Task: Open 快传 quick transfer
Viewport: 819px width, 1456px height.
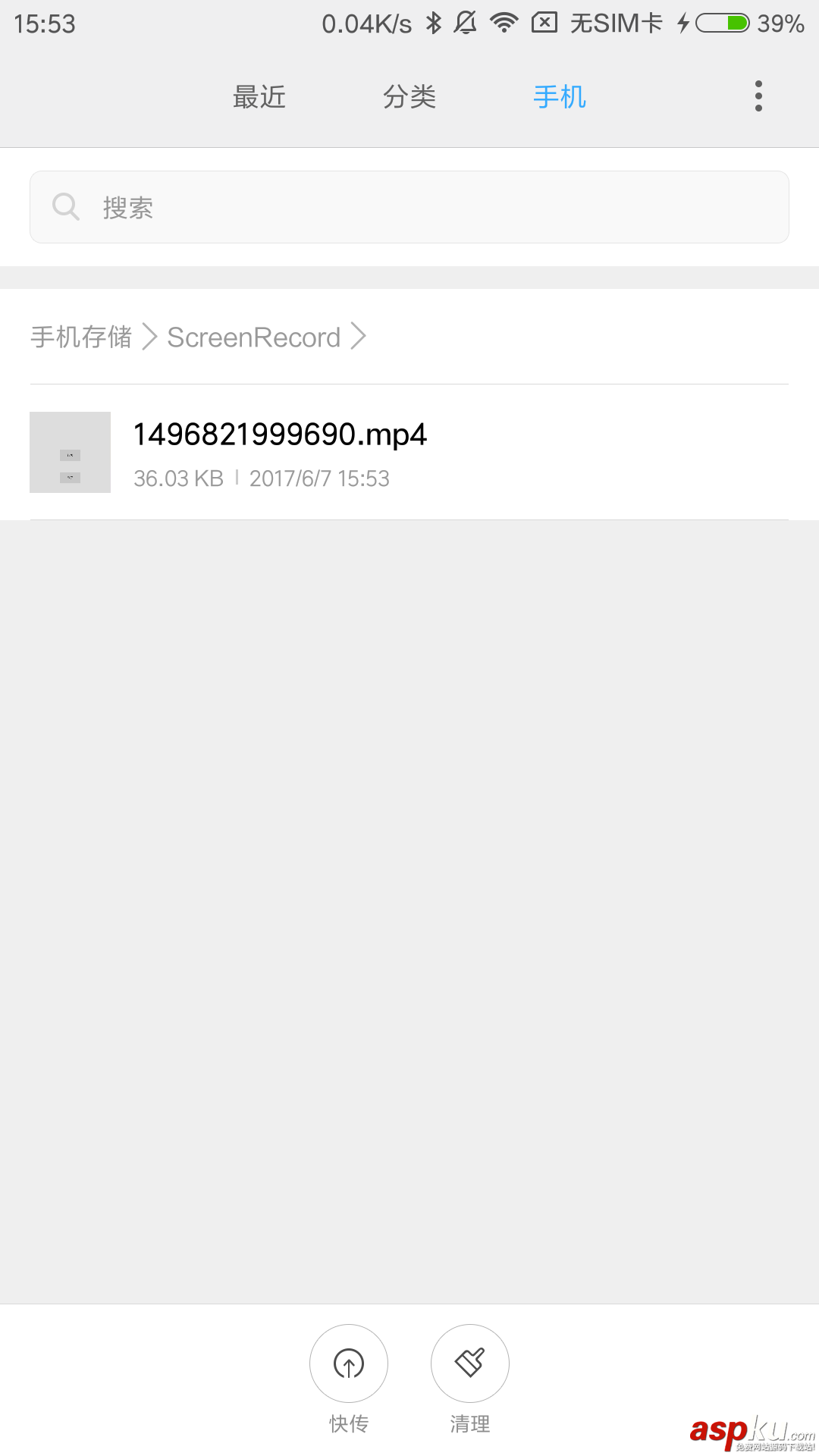Action: pos(349,1363)
